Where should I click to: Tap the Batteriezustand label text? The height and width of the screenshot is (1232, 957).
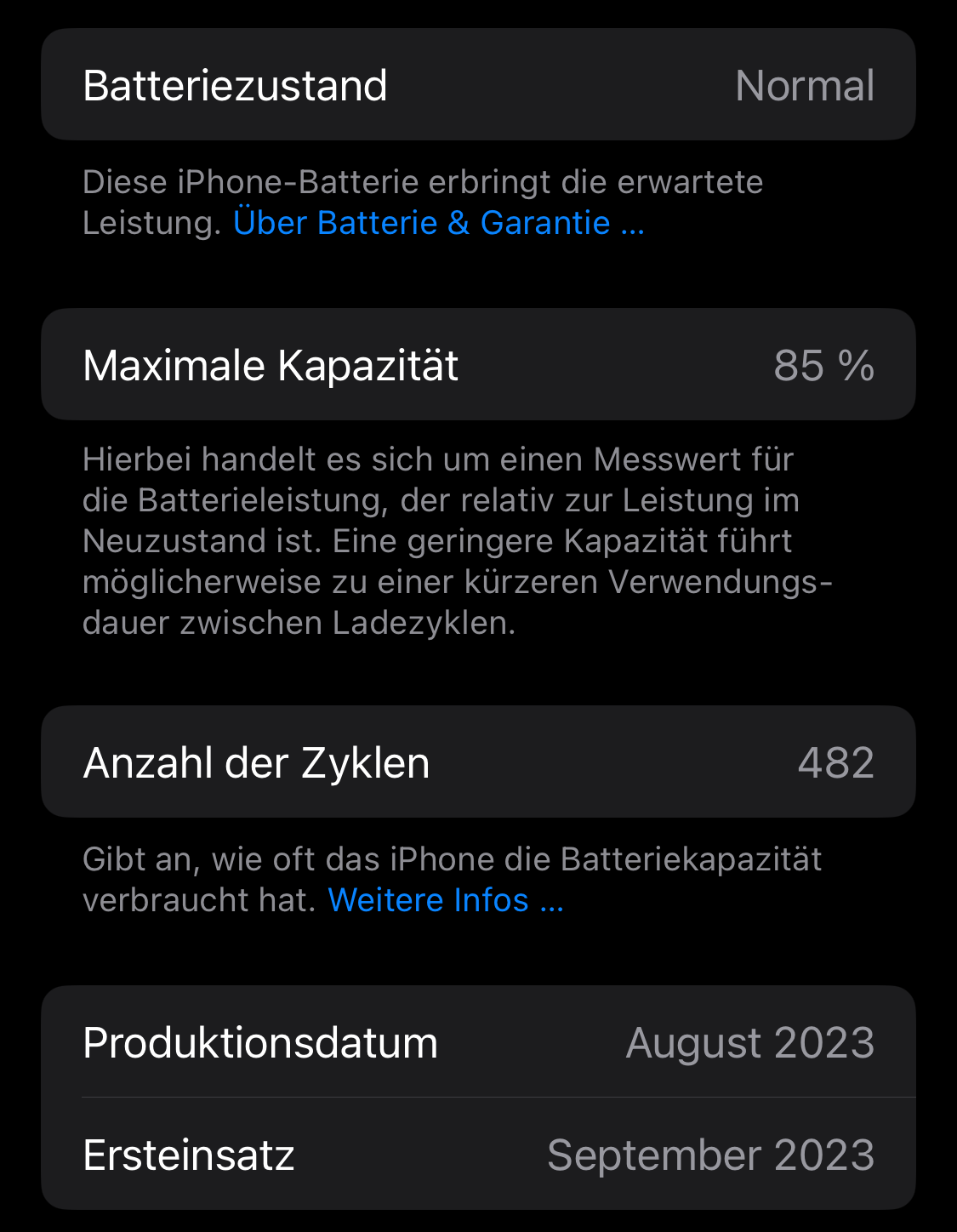coord(235,83)
